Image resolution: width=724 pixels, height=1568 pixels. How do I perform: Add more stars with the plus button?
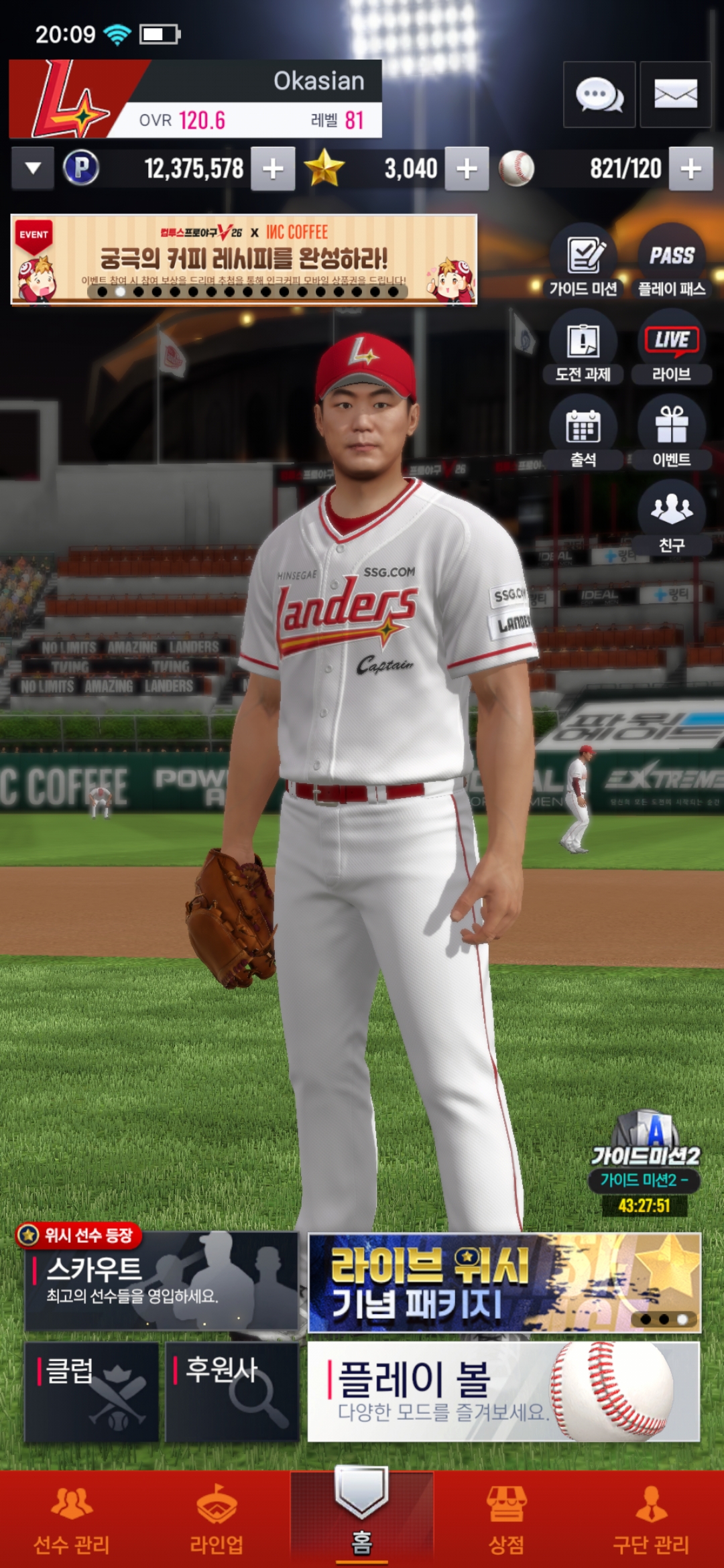click(467, 169)
